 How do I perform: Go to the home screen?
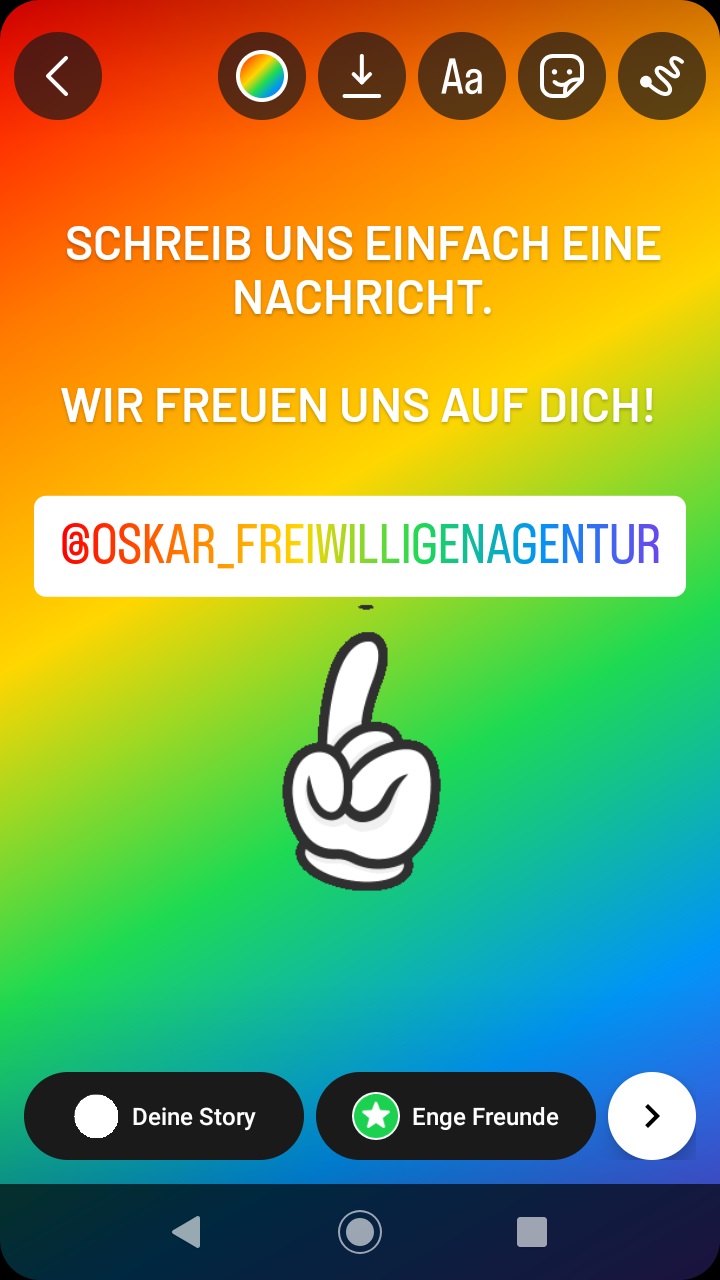tap(360, 1231)
